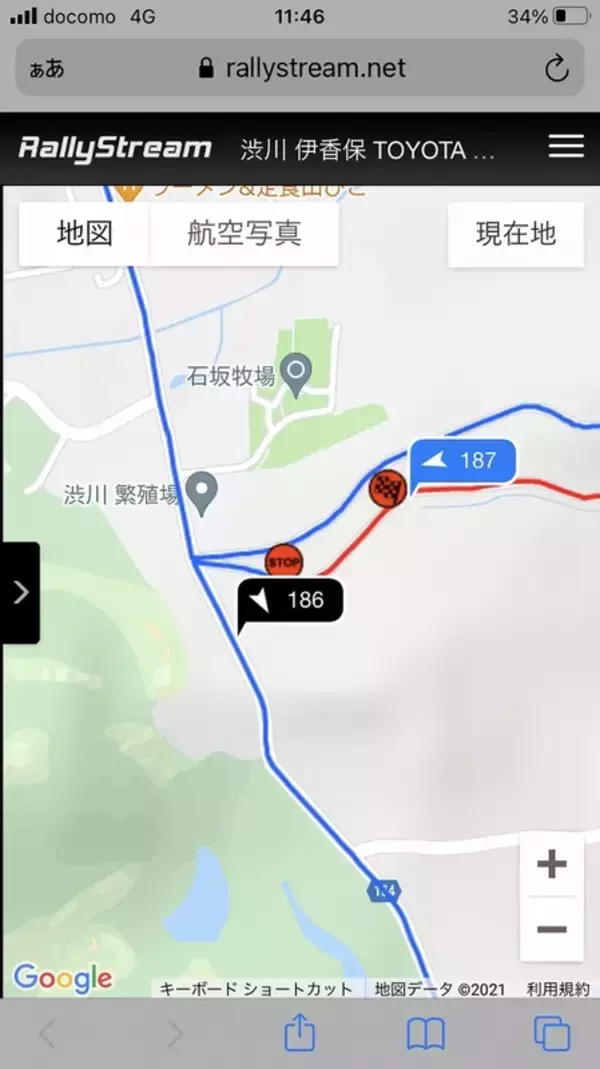Screen dimensions: 600x1069
Task: Switch to the 地図 map view
Action: [x=85, y=234]
